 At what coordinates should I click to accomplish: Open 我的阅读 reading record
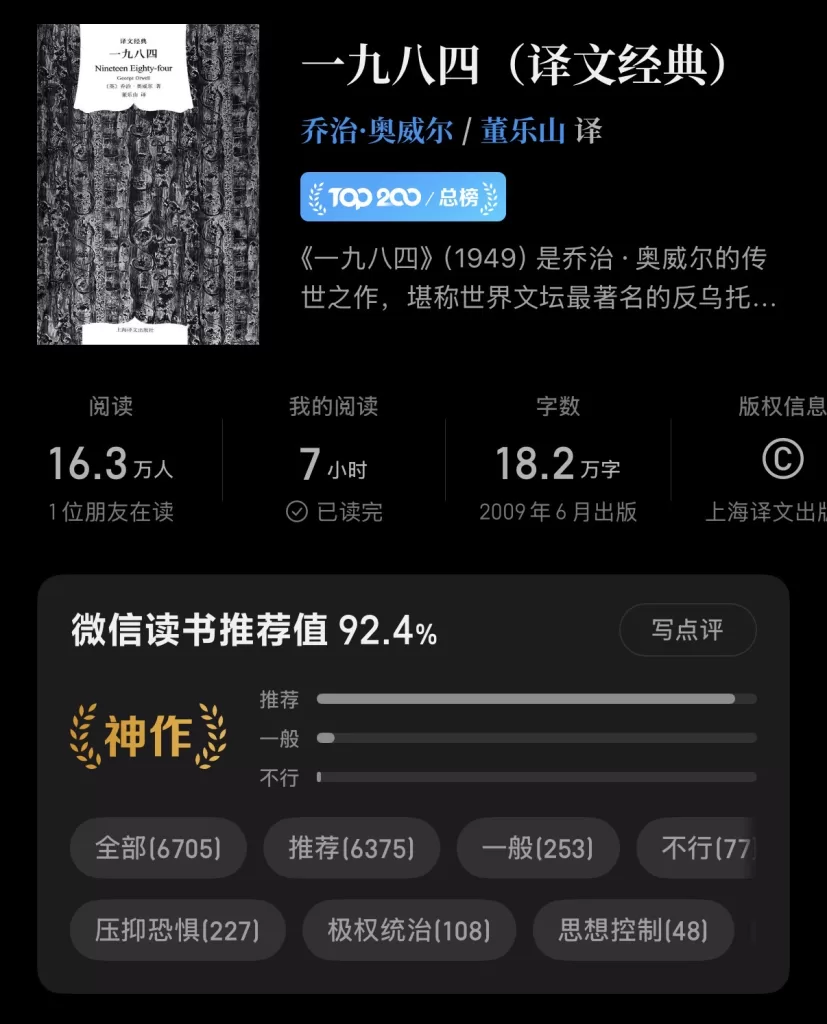click(x=334, y=460)
